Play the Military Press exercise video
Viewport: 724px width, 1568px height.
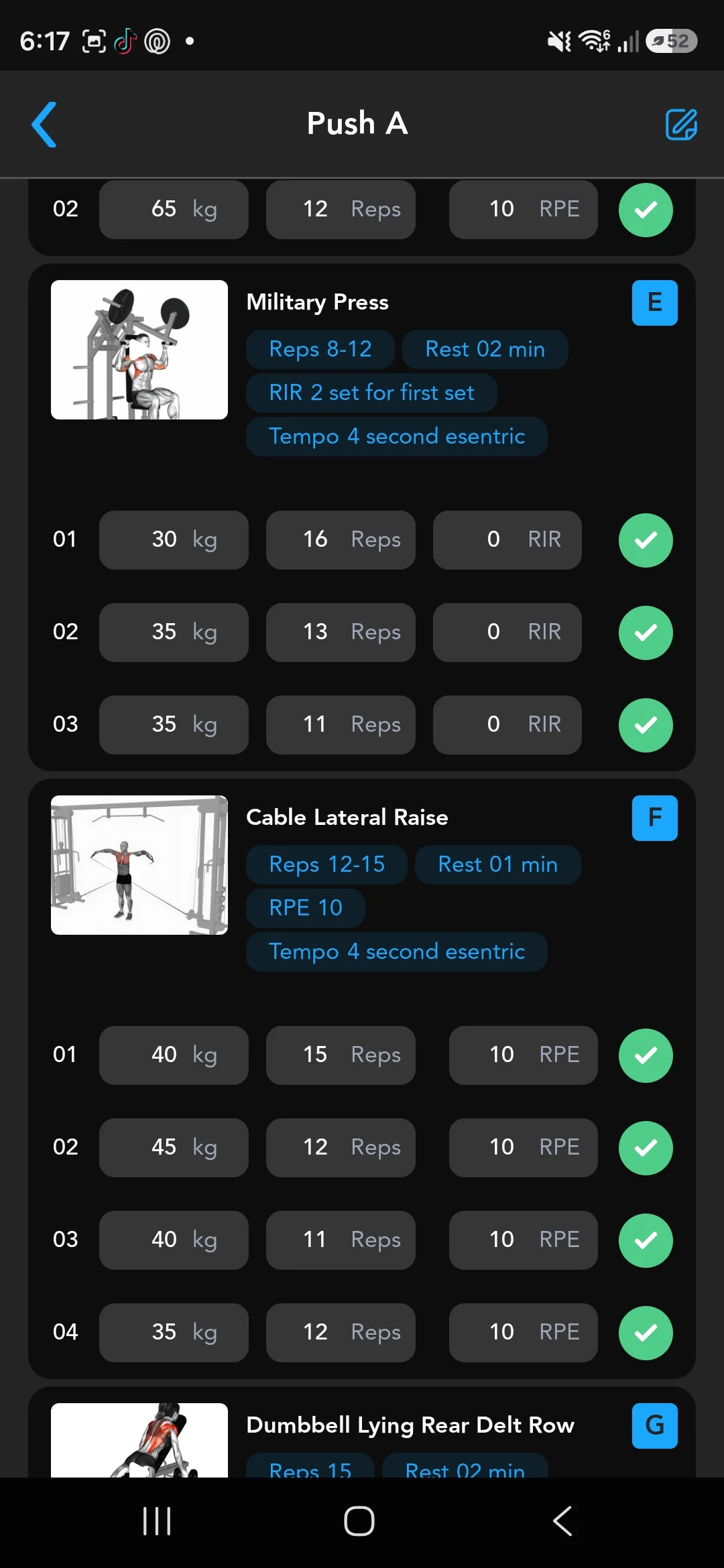pos(139,350)
